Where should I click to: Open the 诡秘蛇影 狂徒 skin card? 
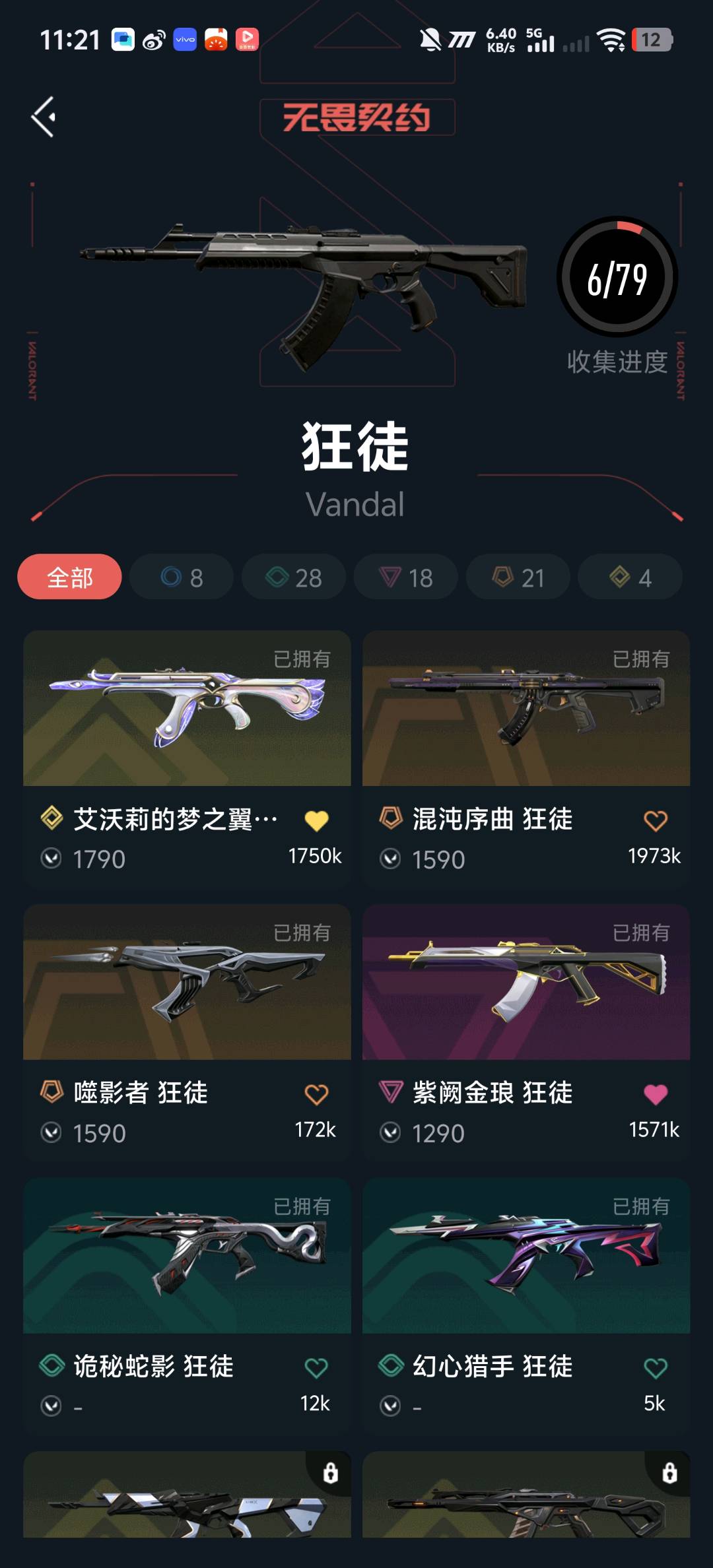[x=187, y=1305]
